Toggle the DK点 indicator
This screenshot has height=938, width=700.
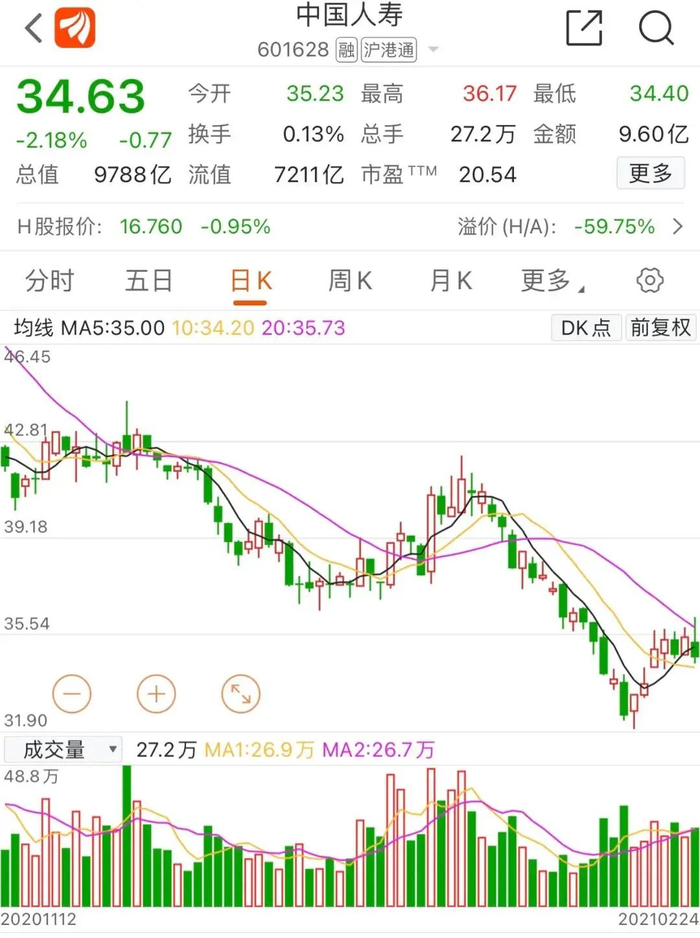click(x=585, y=327)
